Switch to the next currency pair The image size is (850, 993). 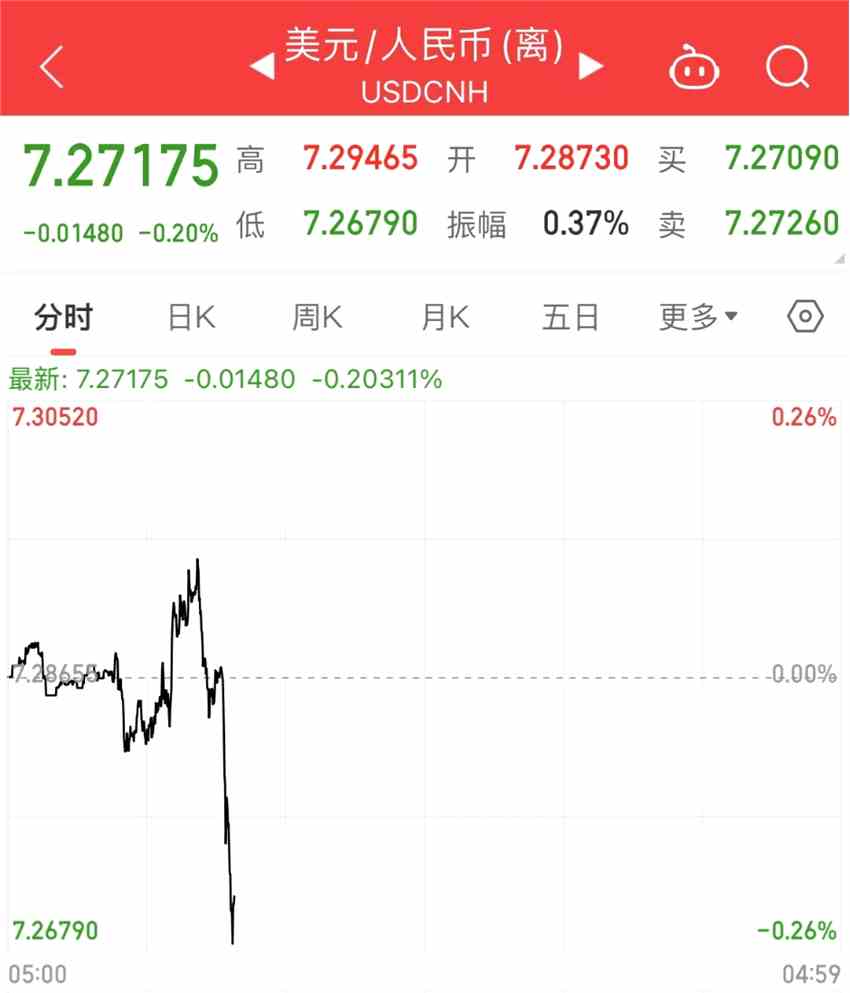(x=591, y=67)
